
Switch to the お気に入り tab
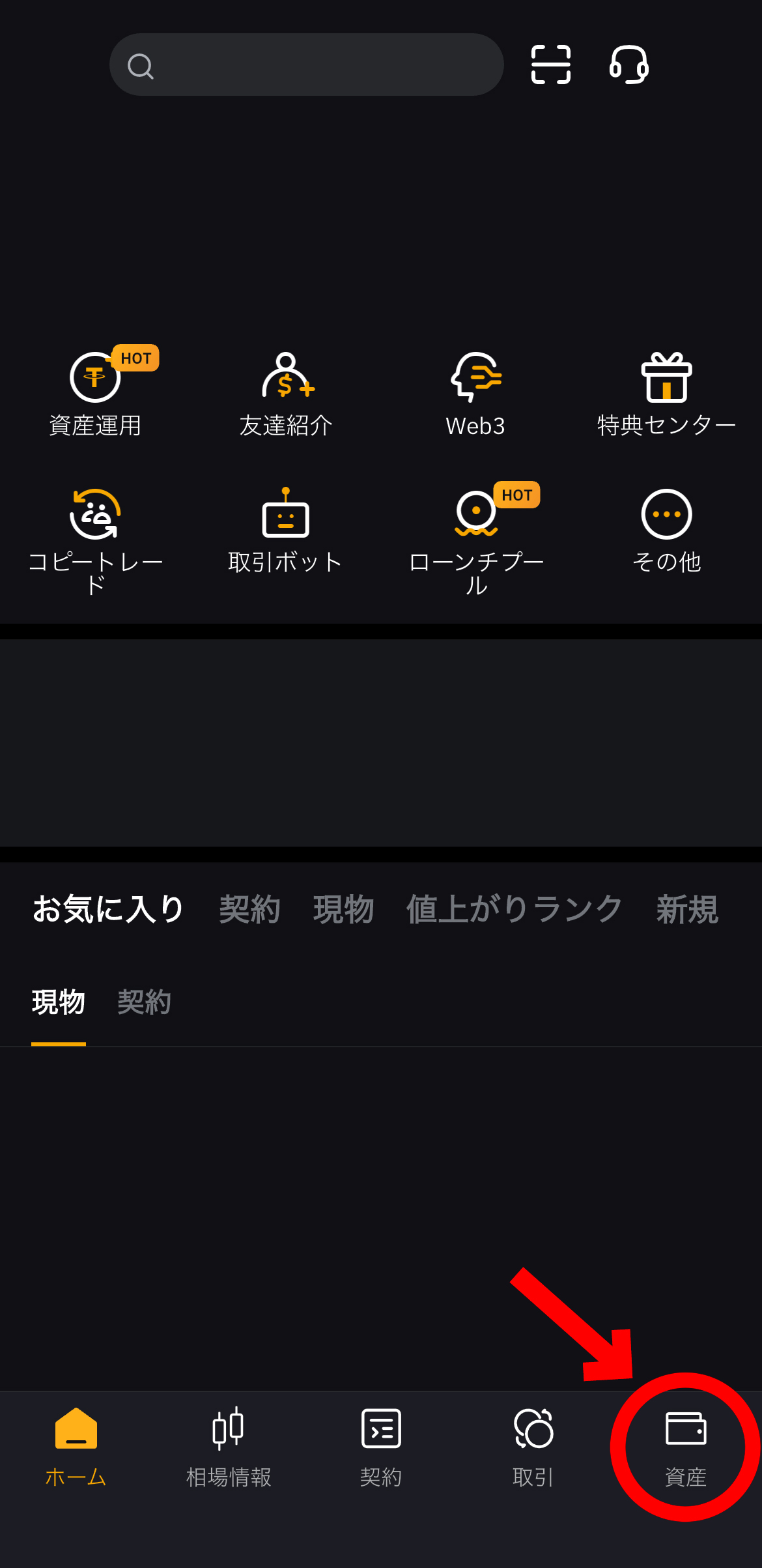point(108,910)
